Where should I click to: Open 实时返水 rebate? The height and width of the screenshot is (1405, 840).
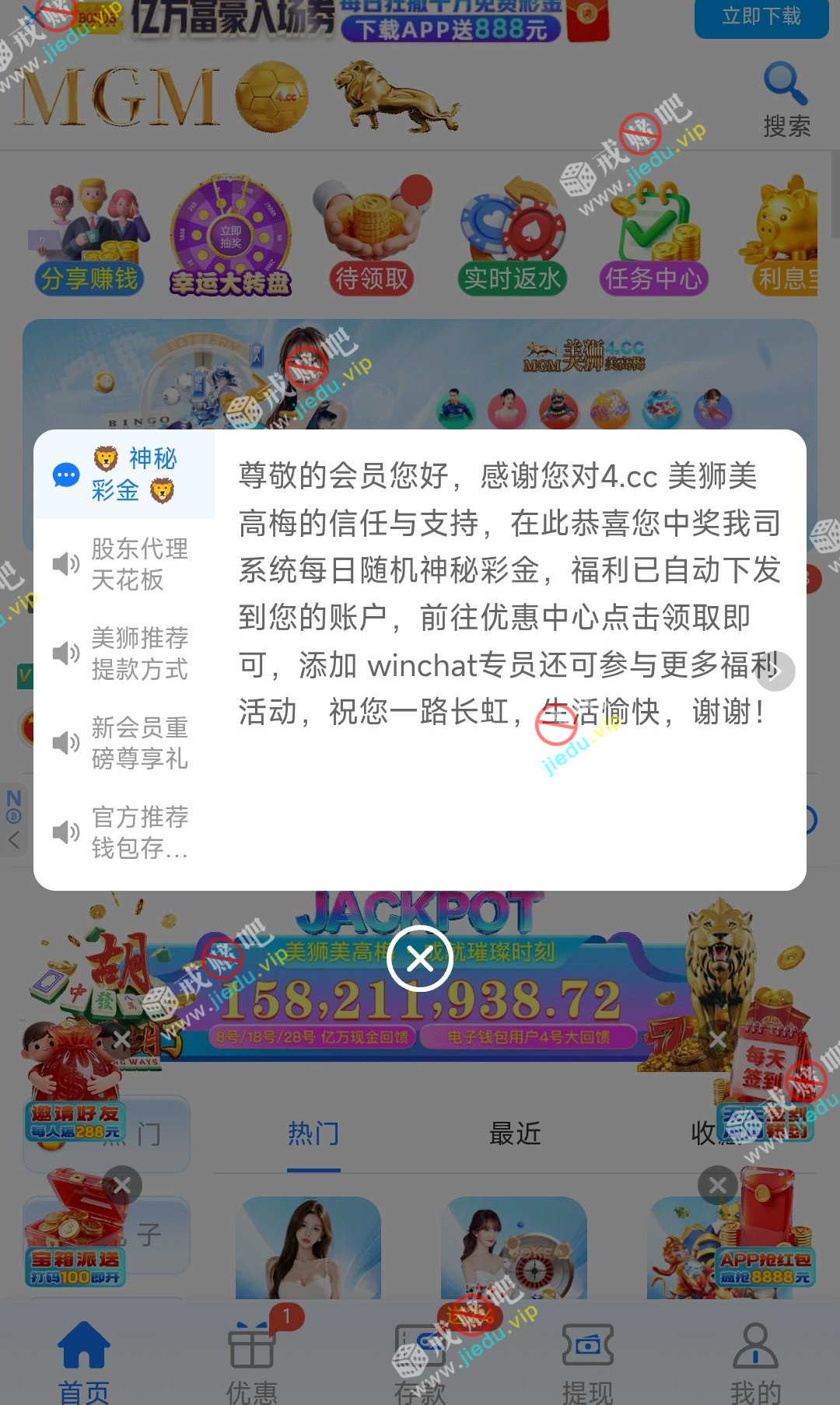pyautogui.click(x=512, y=237)
